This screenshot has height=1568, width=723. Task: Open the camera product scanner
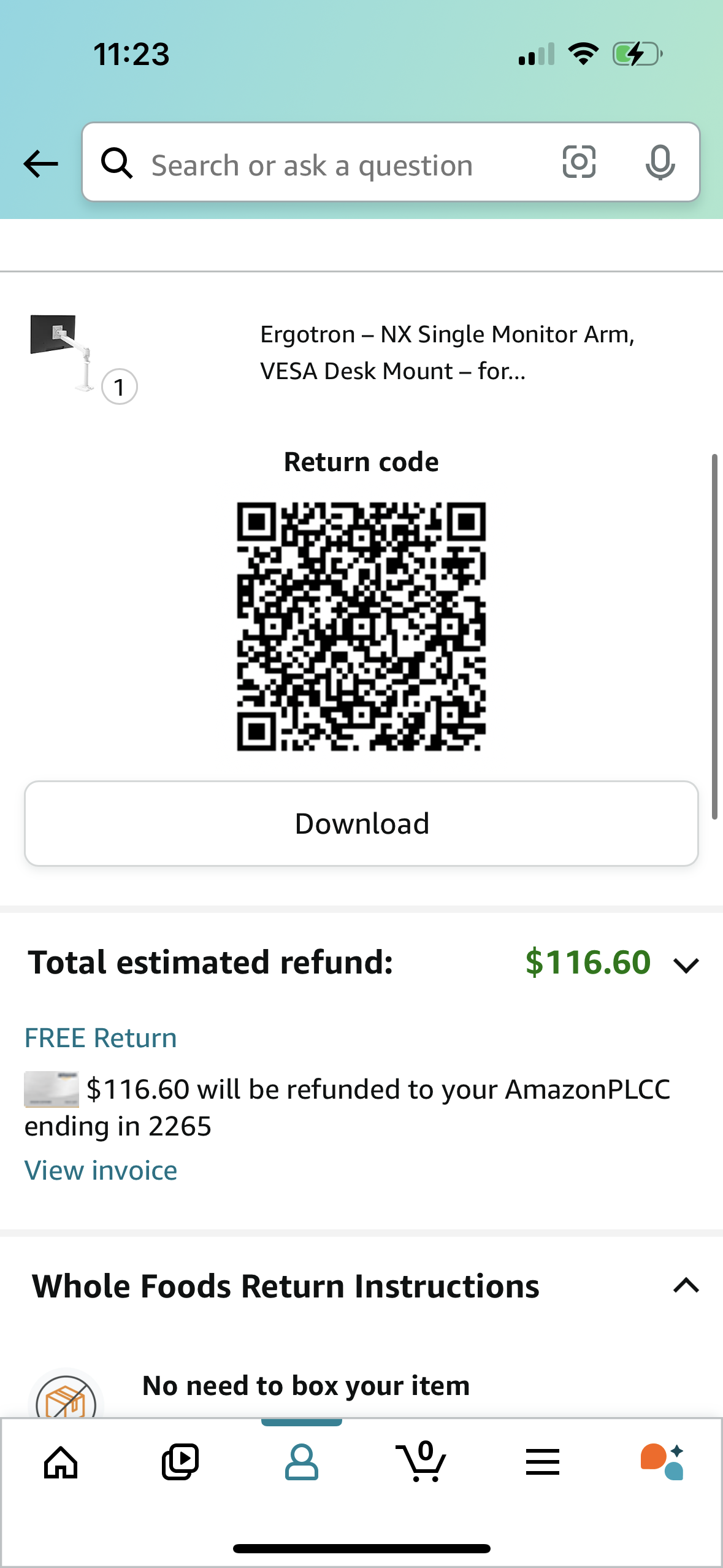[x=578, y=163]
